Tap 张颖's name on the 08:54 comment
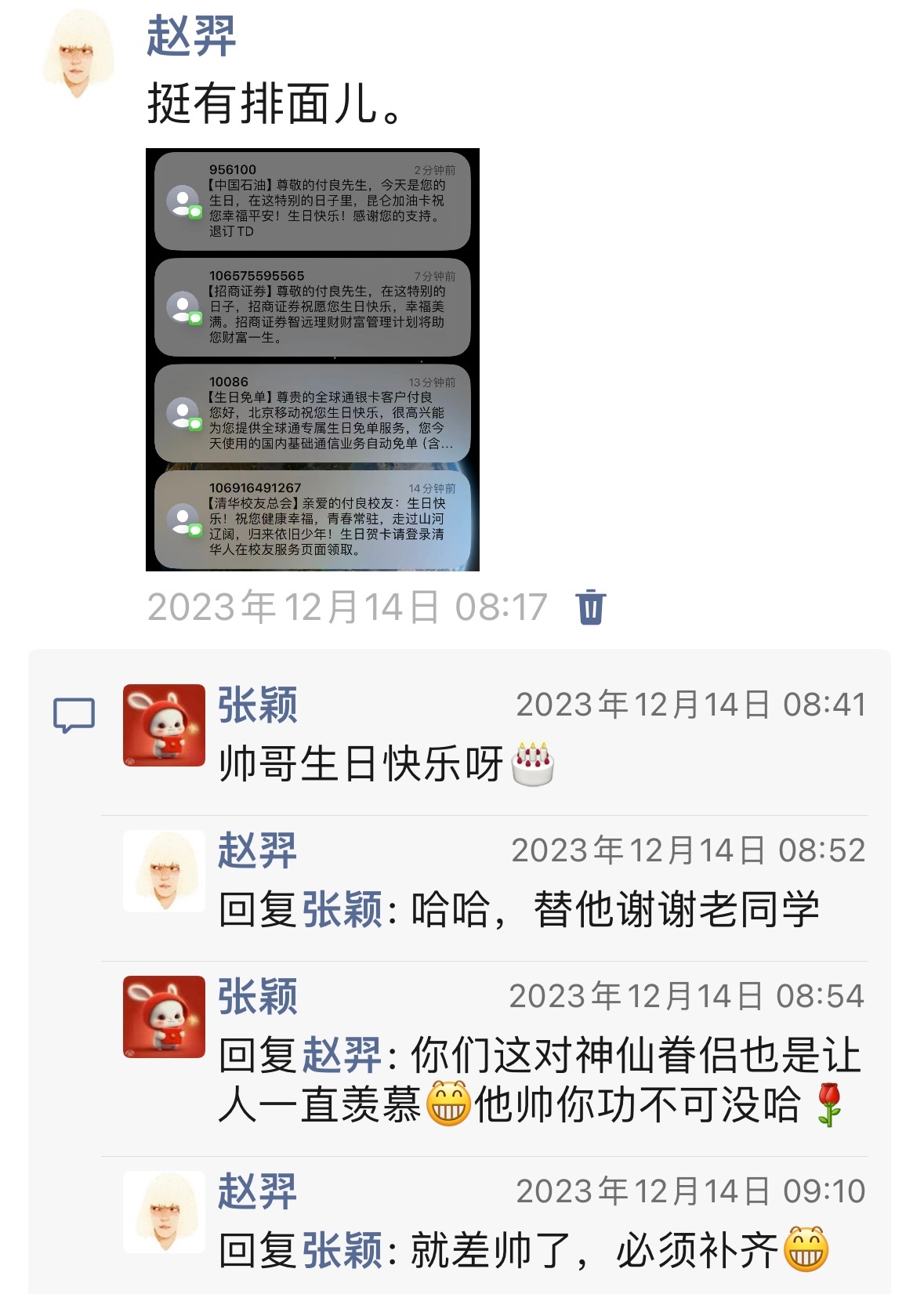 [x=258, y=997]
